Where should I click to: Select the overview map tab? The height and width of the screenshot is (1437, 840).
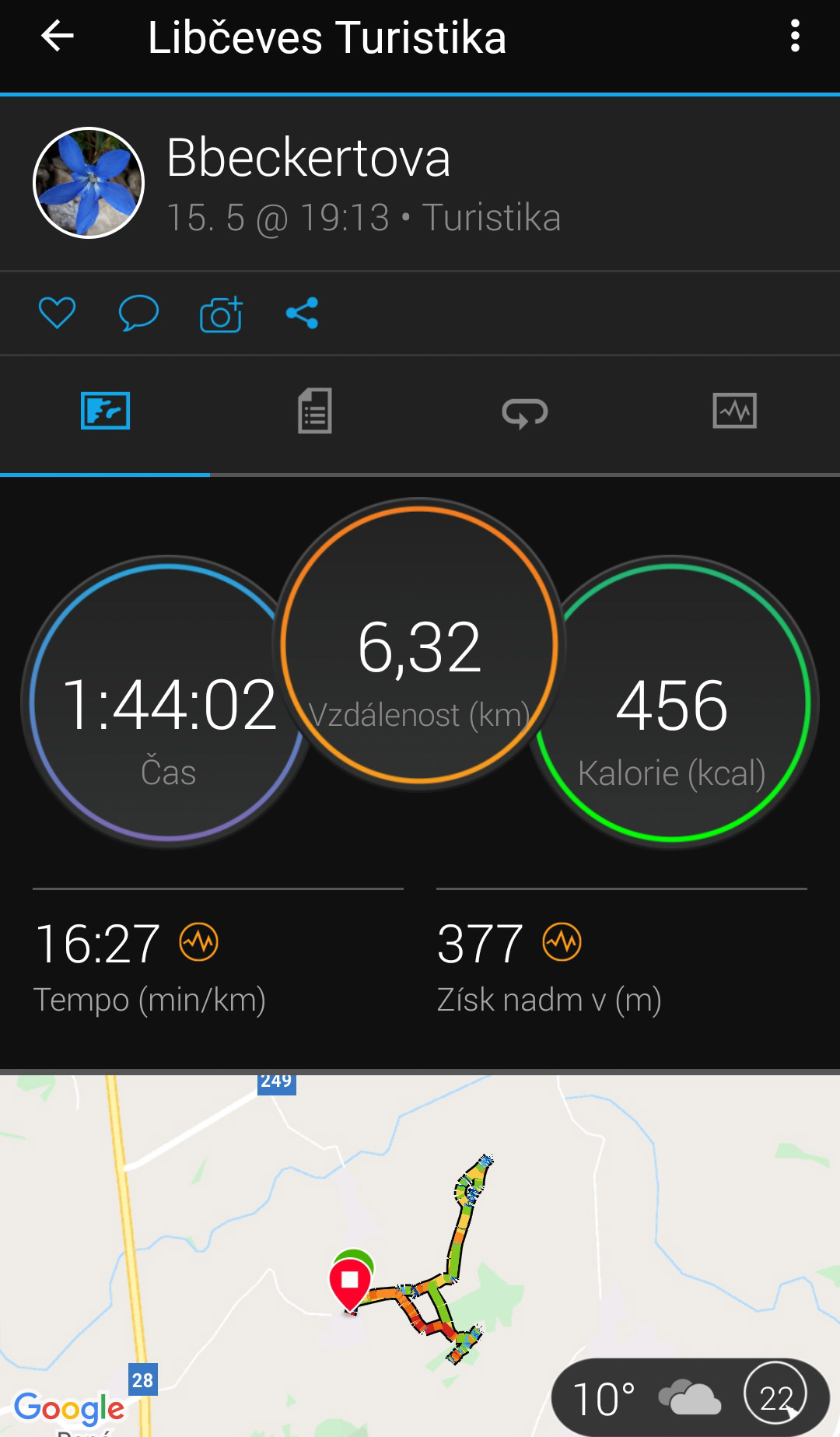pyautogui.click(x=105, y=411)
